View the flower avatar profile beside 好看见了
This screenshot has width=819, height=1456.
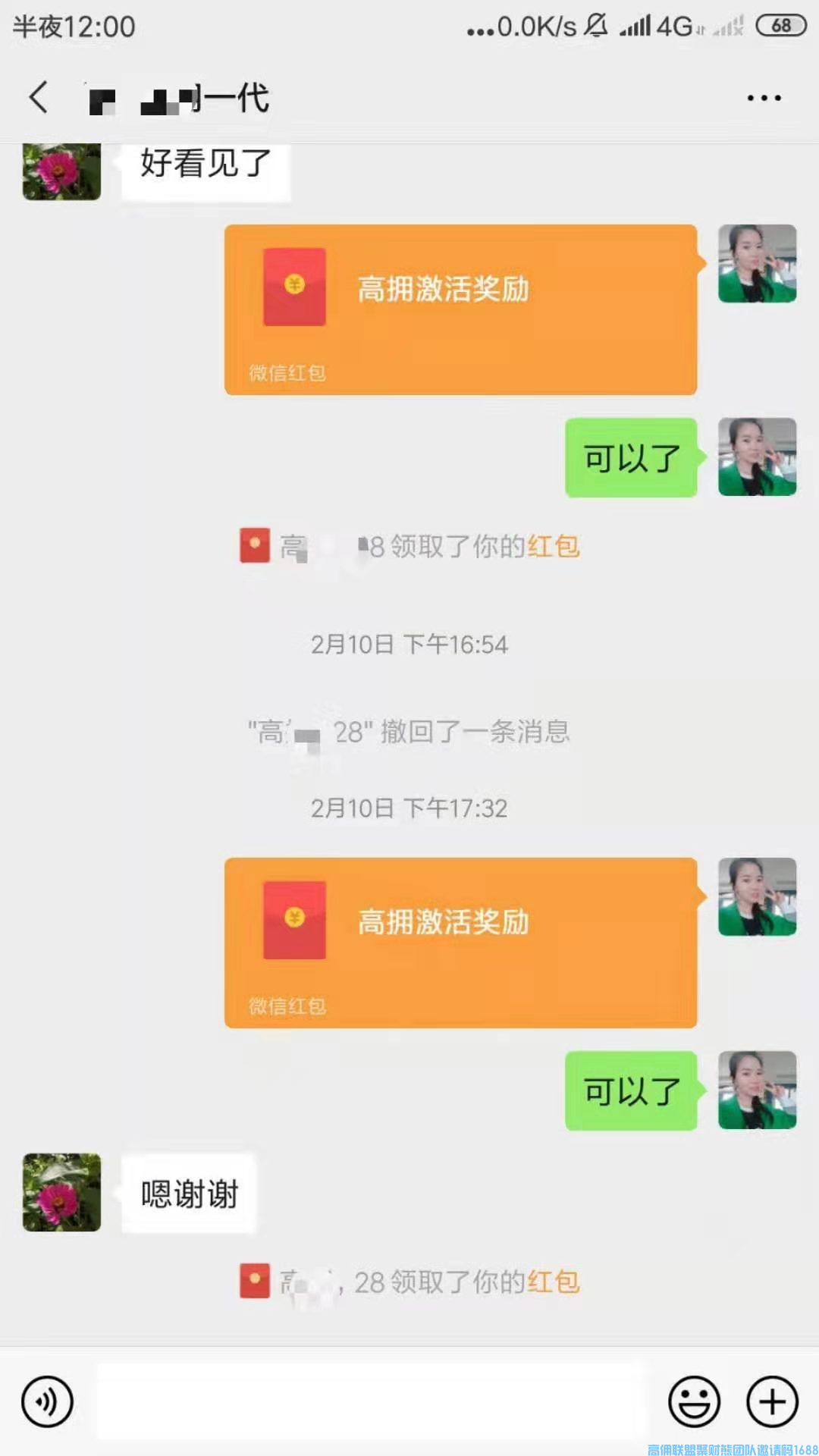pos(61,171)
